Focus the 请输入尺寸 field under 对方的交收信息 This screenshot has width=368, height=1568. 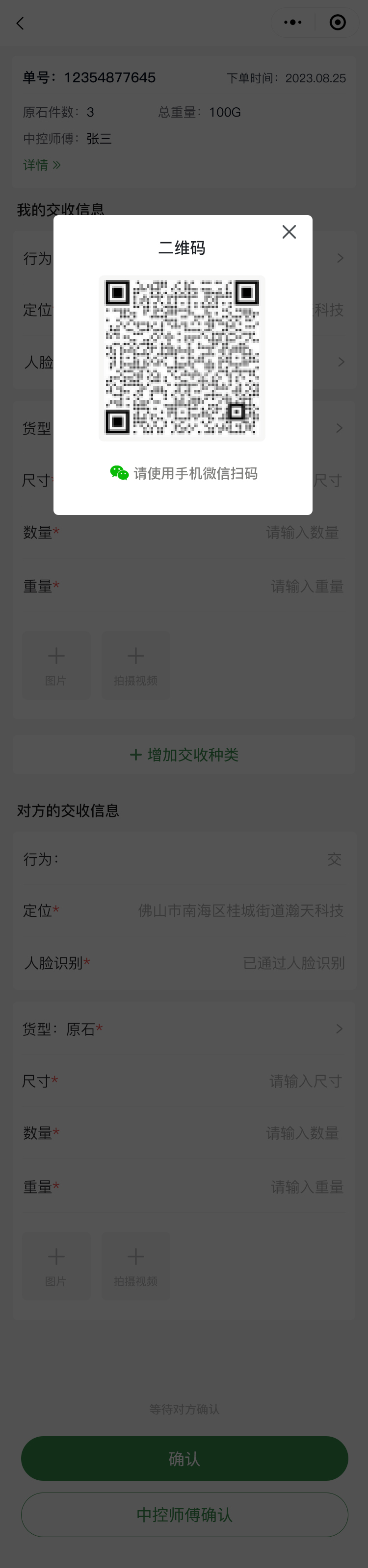click(x=305, y=1081)
